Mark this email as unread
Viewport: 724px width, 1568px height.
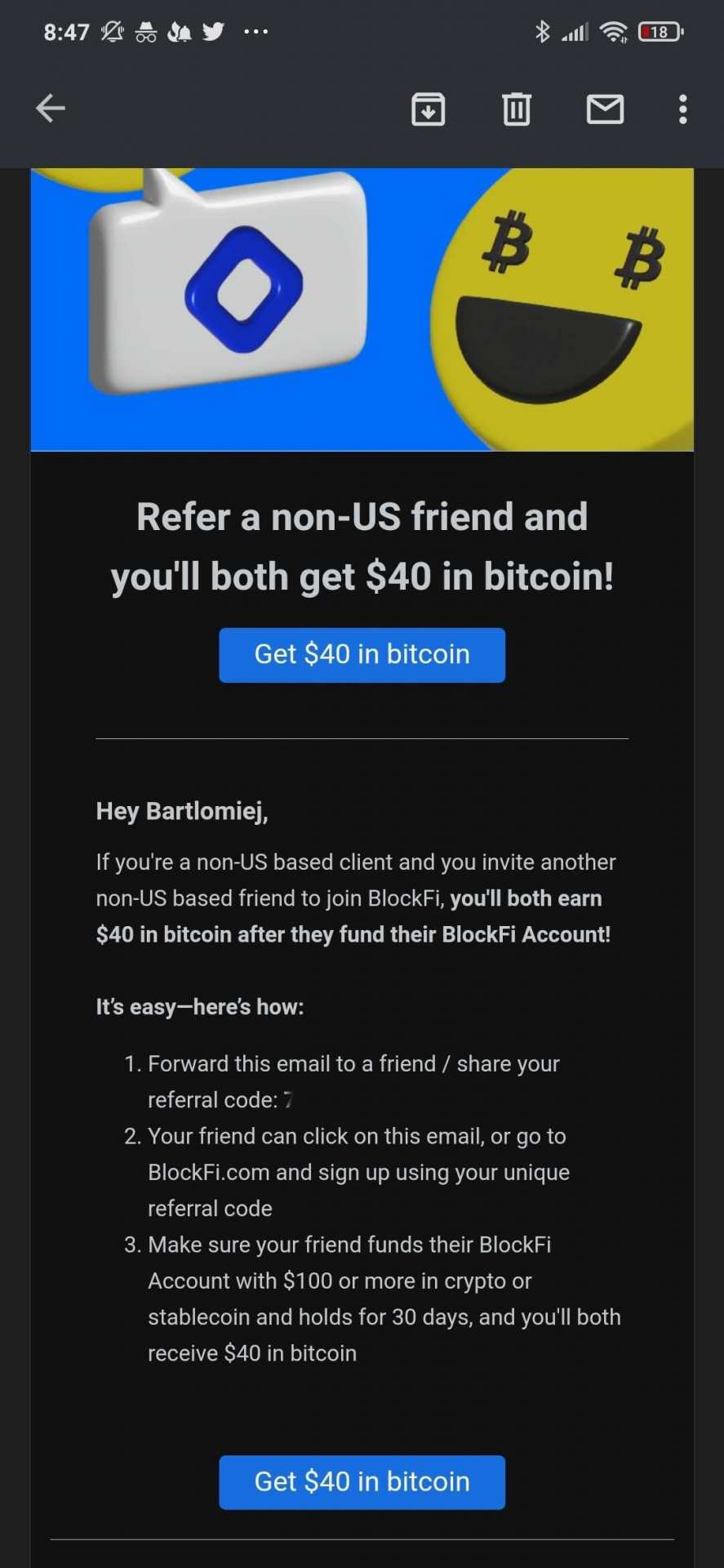tap(605, 109)
